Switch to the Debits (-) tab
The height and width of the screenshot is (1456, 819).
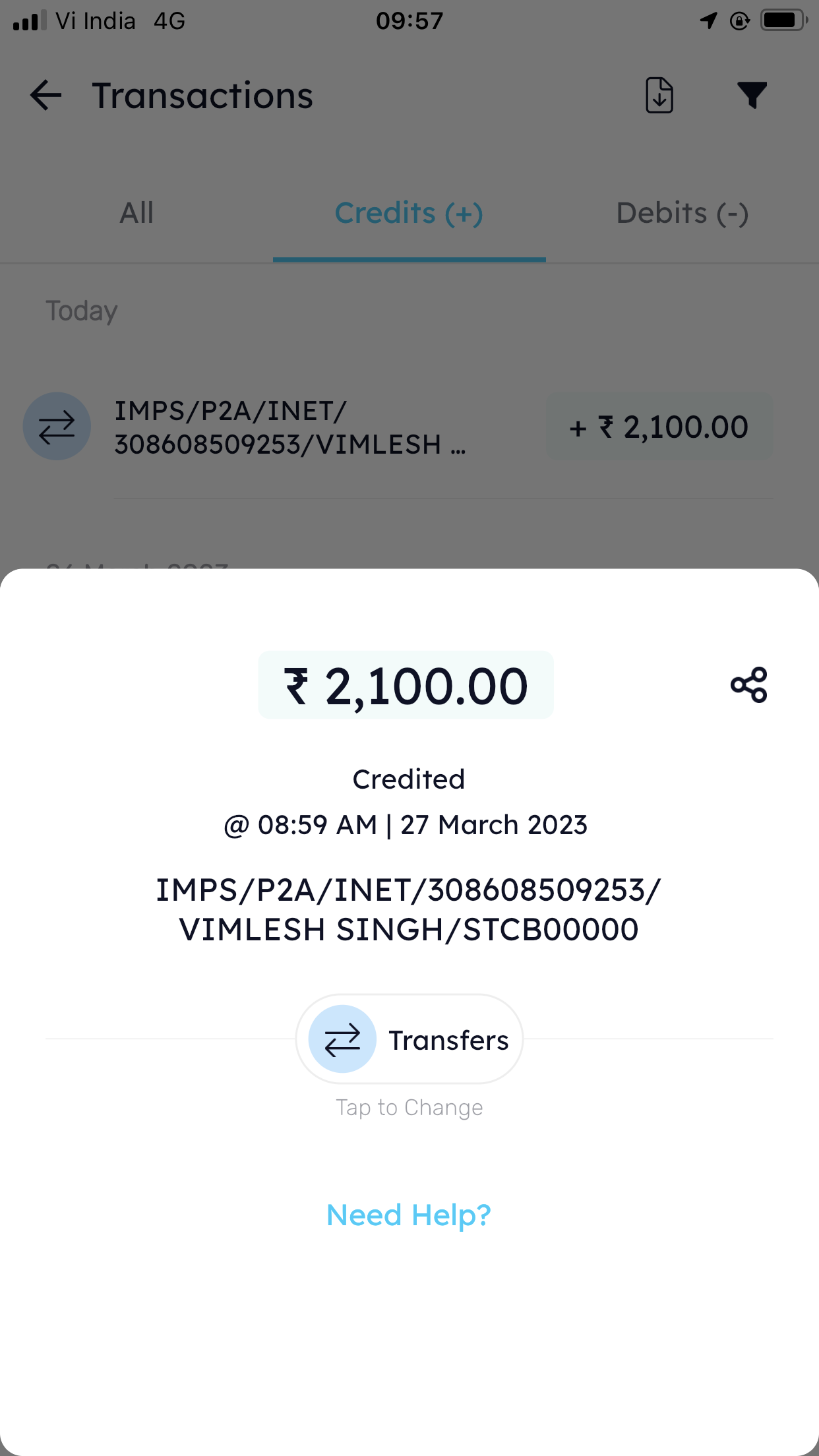682,213
